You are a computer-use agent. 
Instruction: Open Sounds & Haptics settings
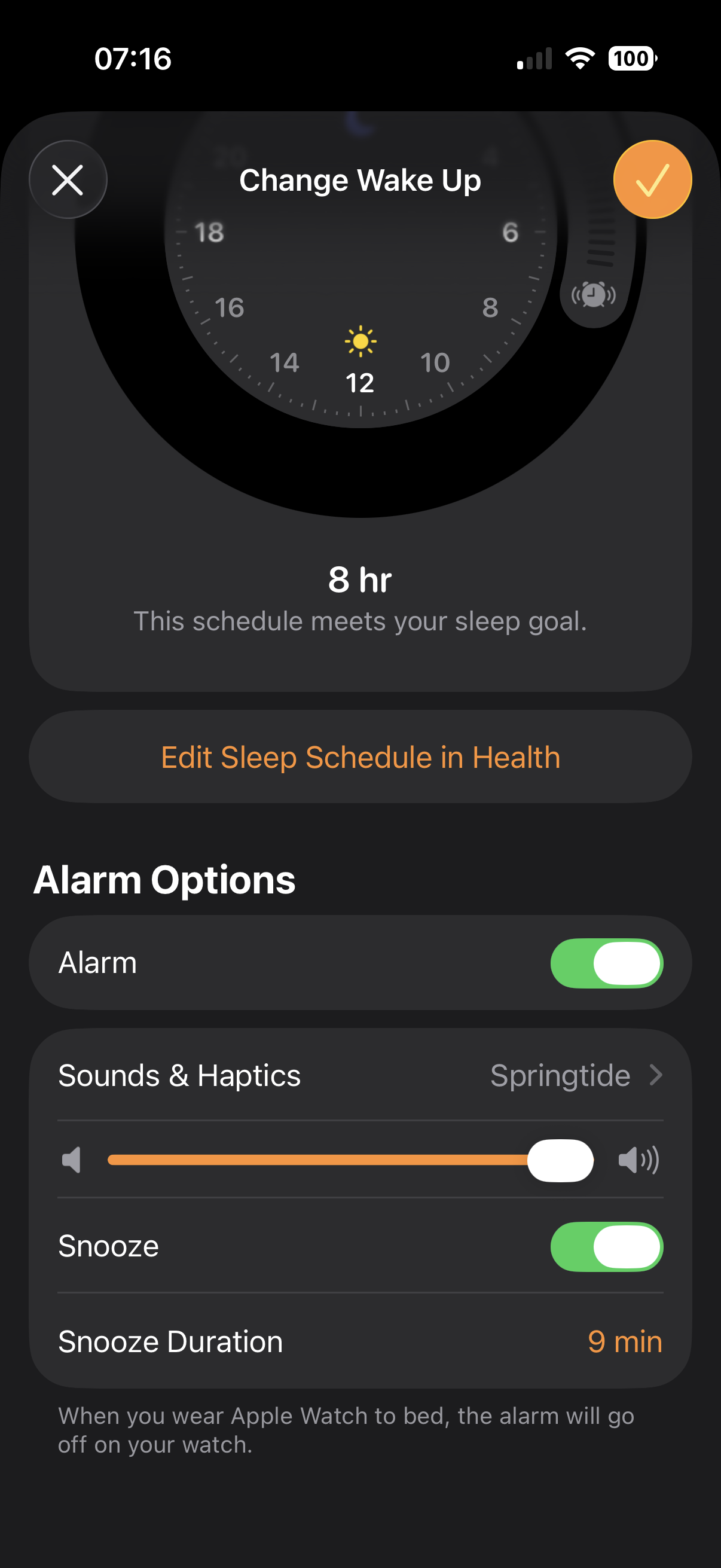[x=360, y=1076]
